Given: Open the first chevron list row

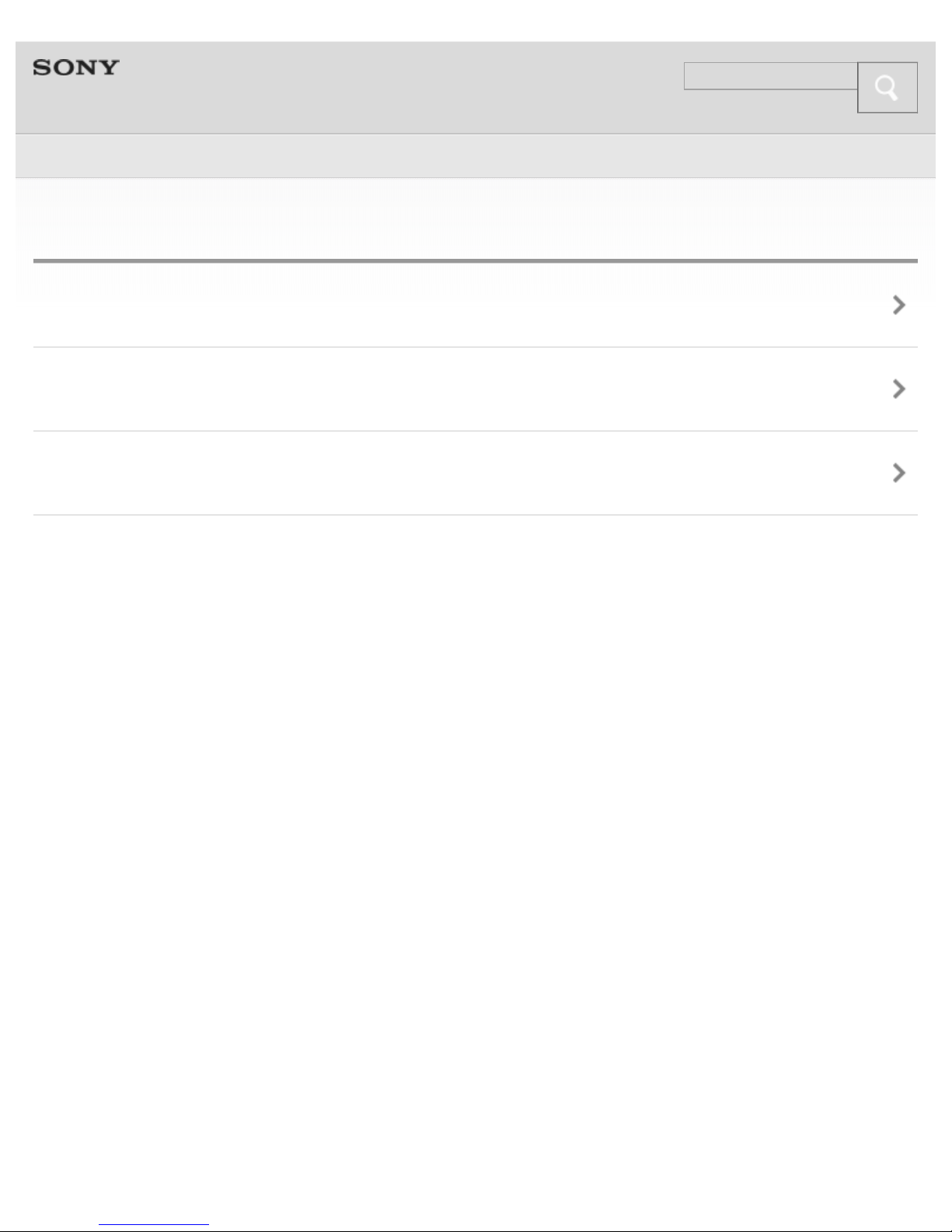Looking at the screenshot, I should click(x=475, y=305).
